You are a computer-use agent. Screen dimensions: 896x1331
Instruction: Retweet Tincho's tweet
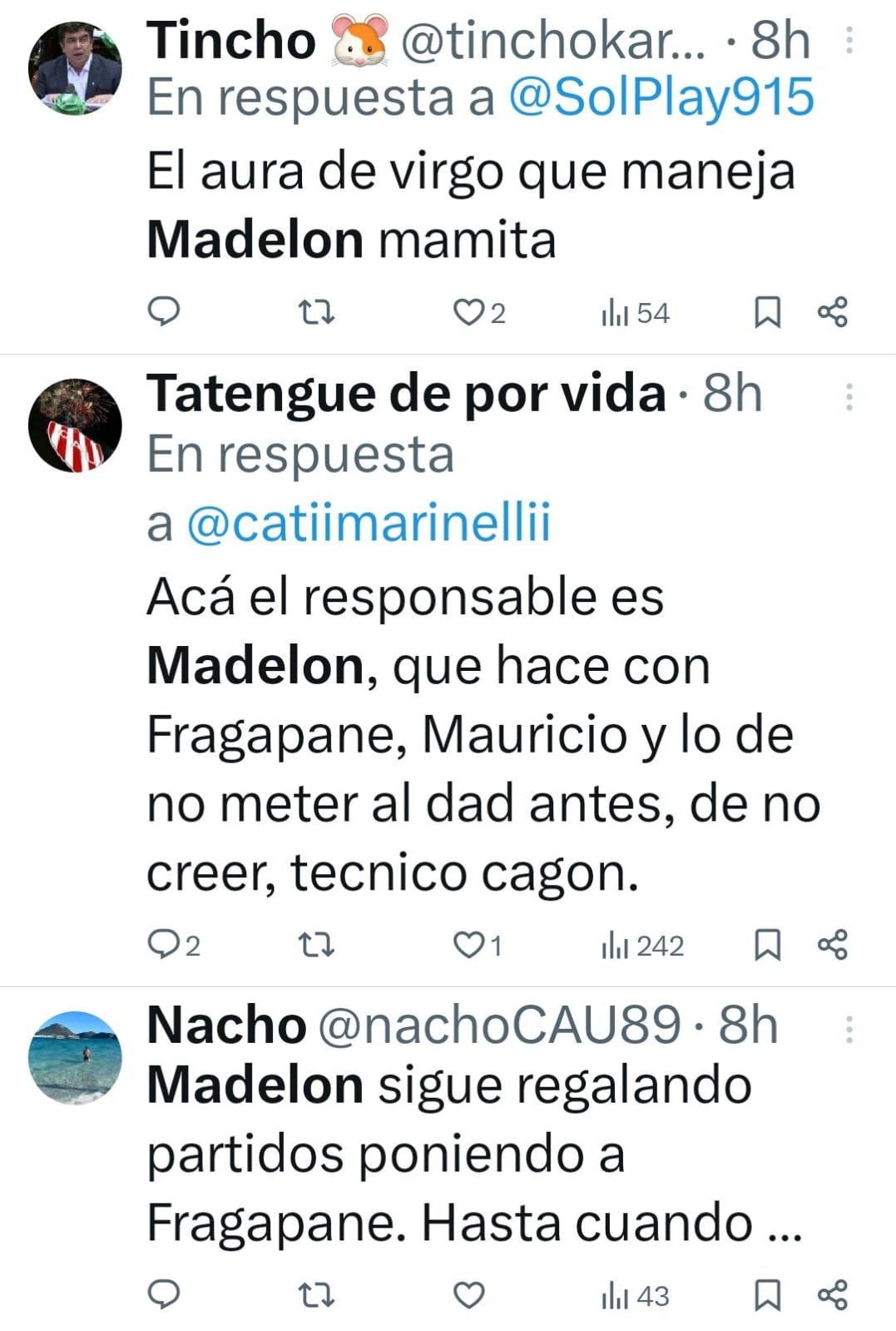(x=316, y=313)
